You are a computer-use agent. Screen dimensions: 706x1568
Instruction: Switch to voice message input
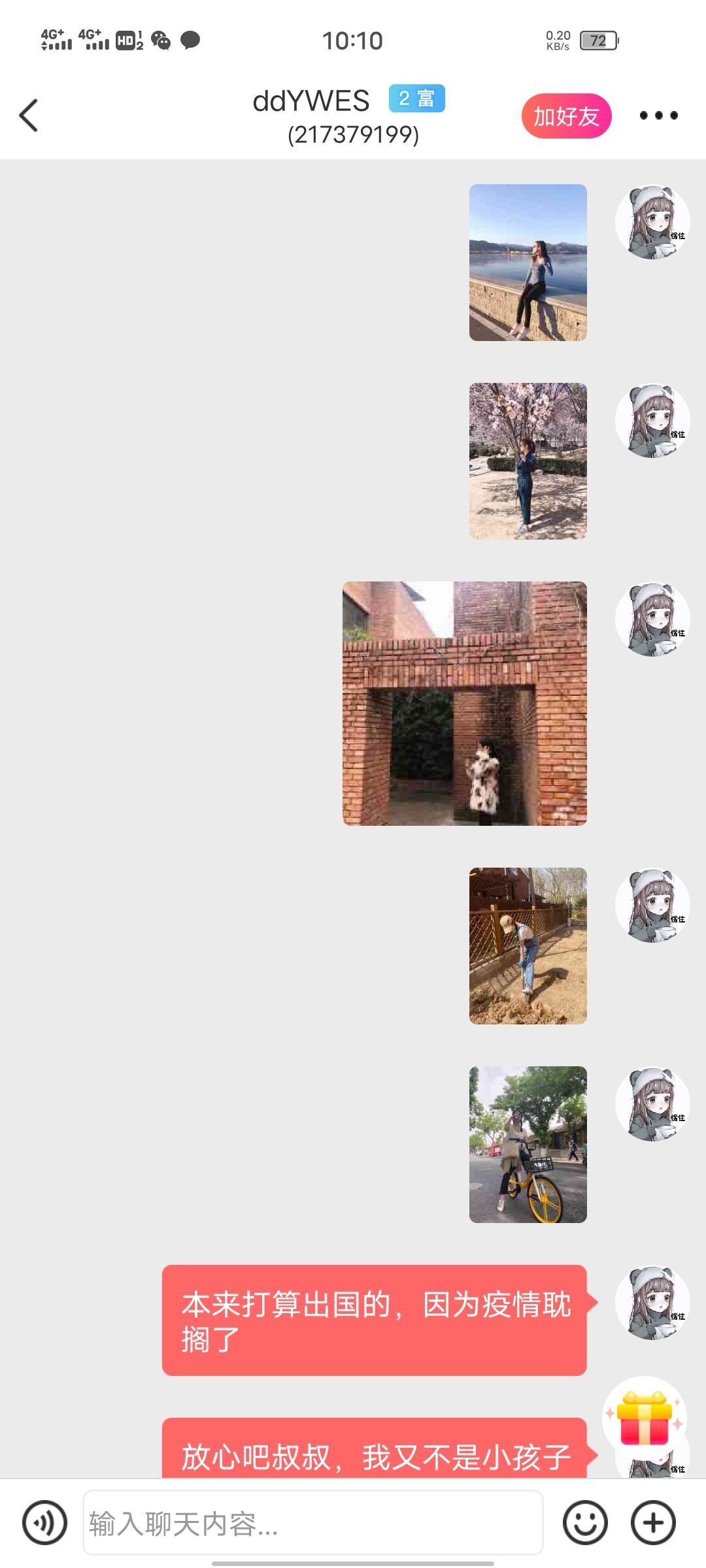[44, 1523]
